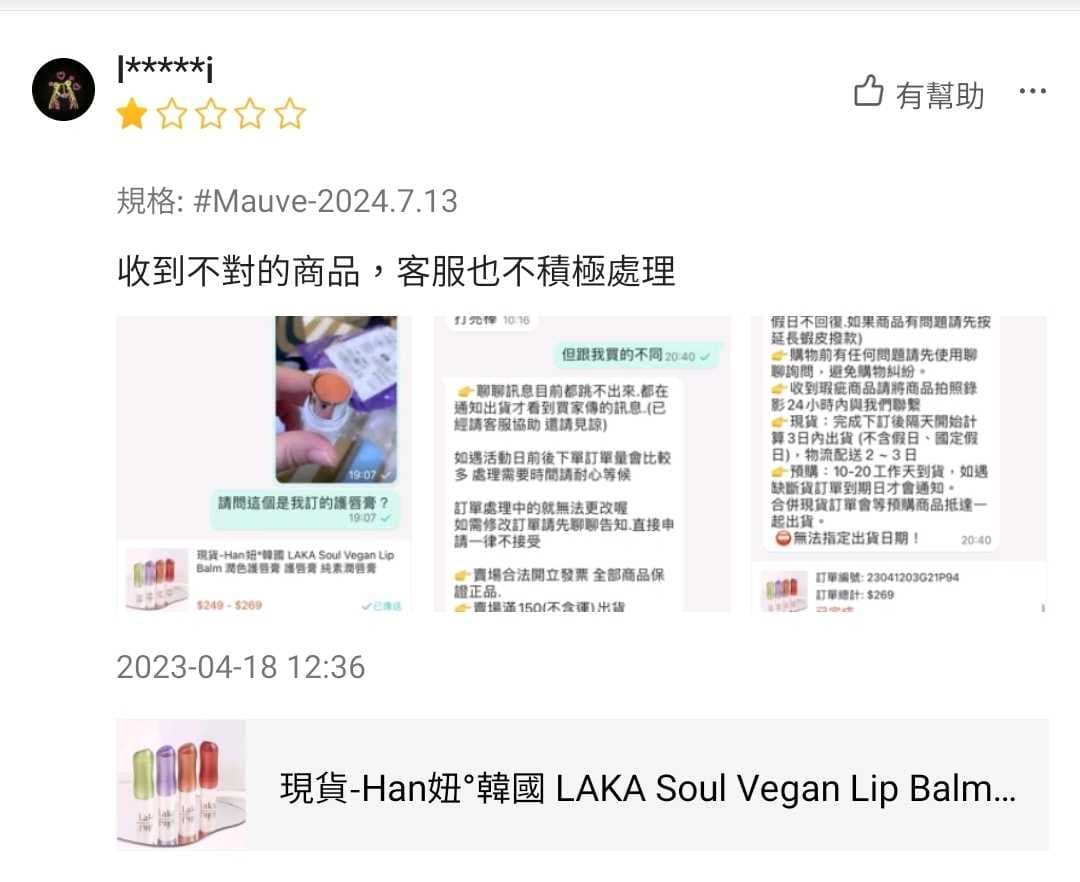Screen dimensions: 1080x882
Task: Open third review photo with order number
Action: [899, 463]
